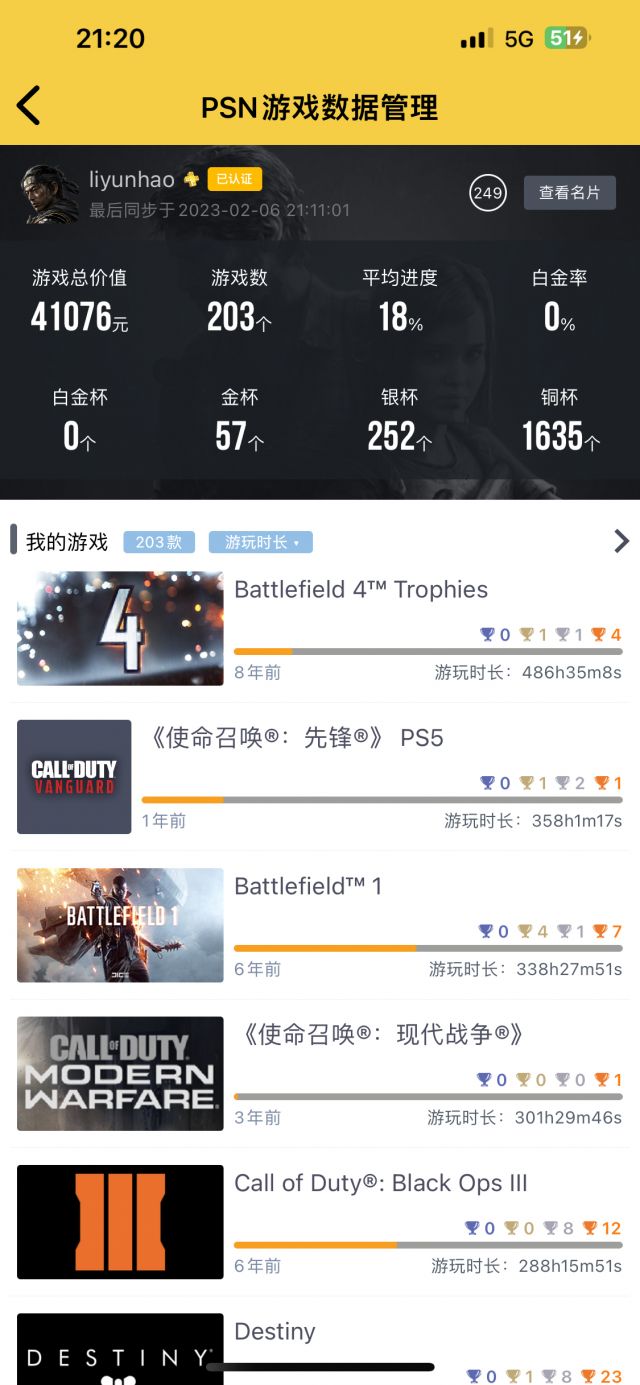Viewport: 640px width, 1385px height.
Task: Open the 游玩时长 sort dropdown
Action: pyautogui.click(x=260, y=542)
